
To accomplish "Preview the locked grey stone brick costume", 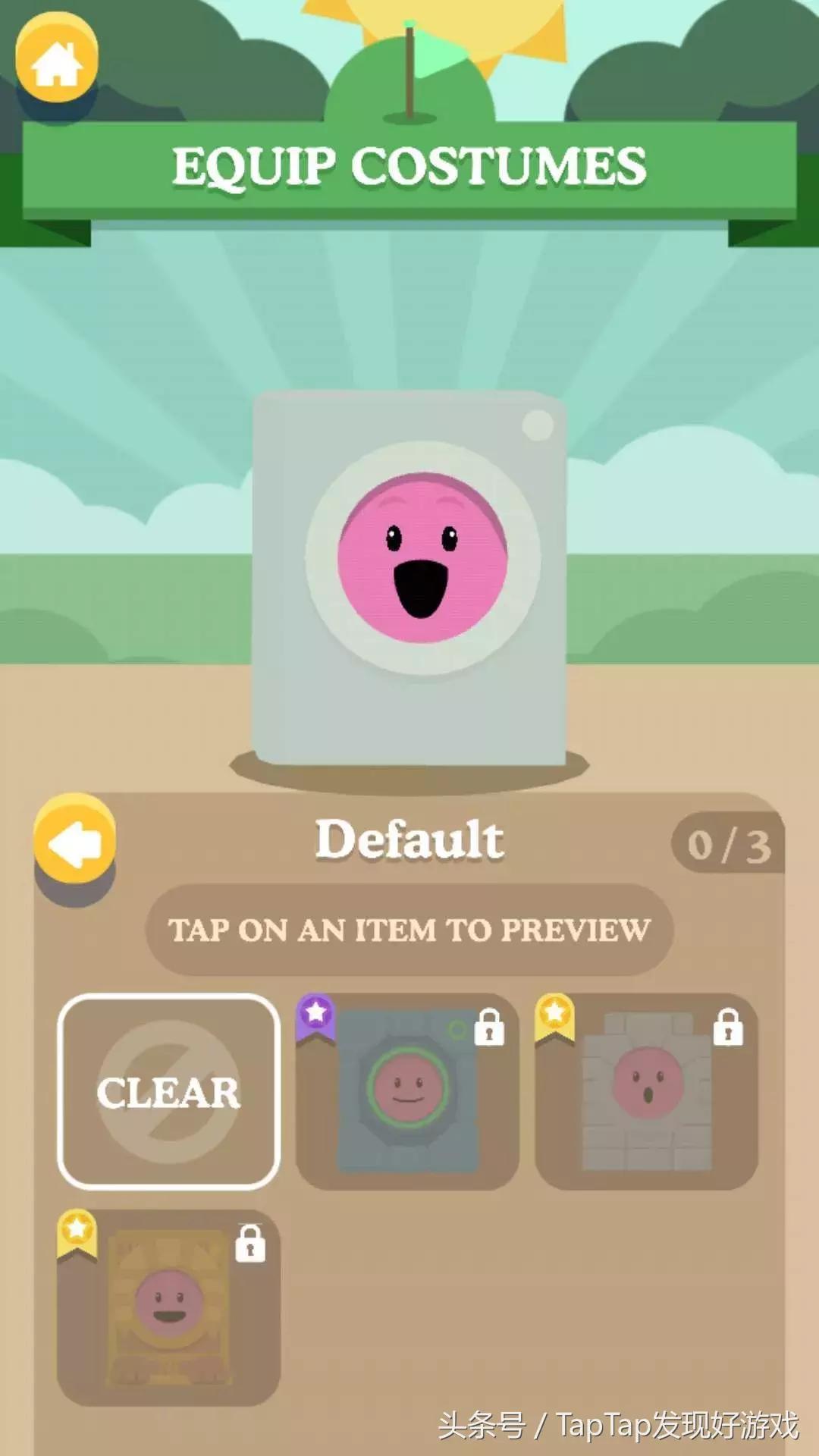I will click(646, 1091).
